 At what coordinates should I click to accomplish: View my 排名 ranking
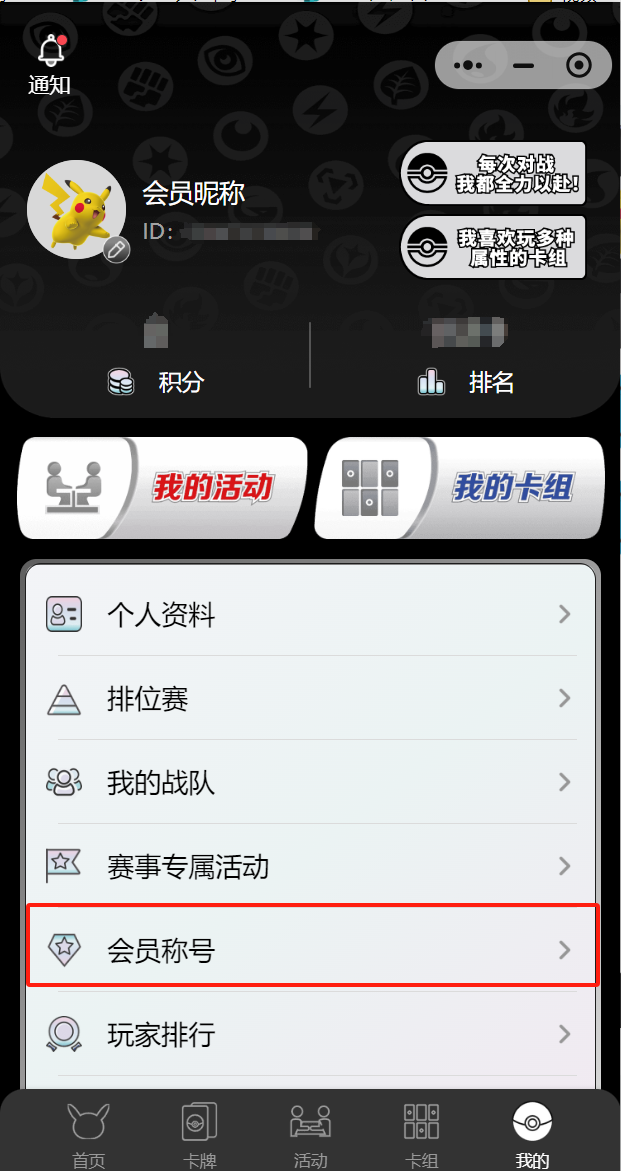point(466,381)
